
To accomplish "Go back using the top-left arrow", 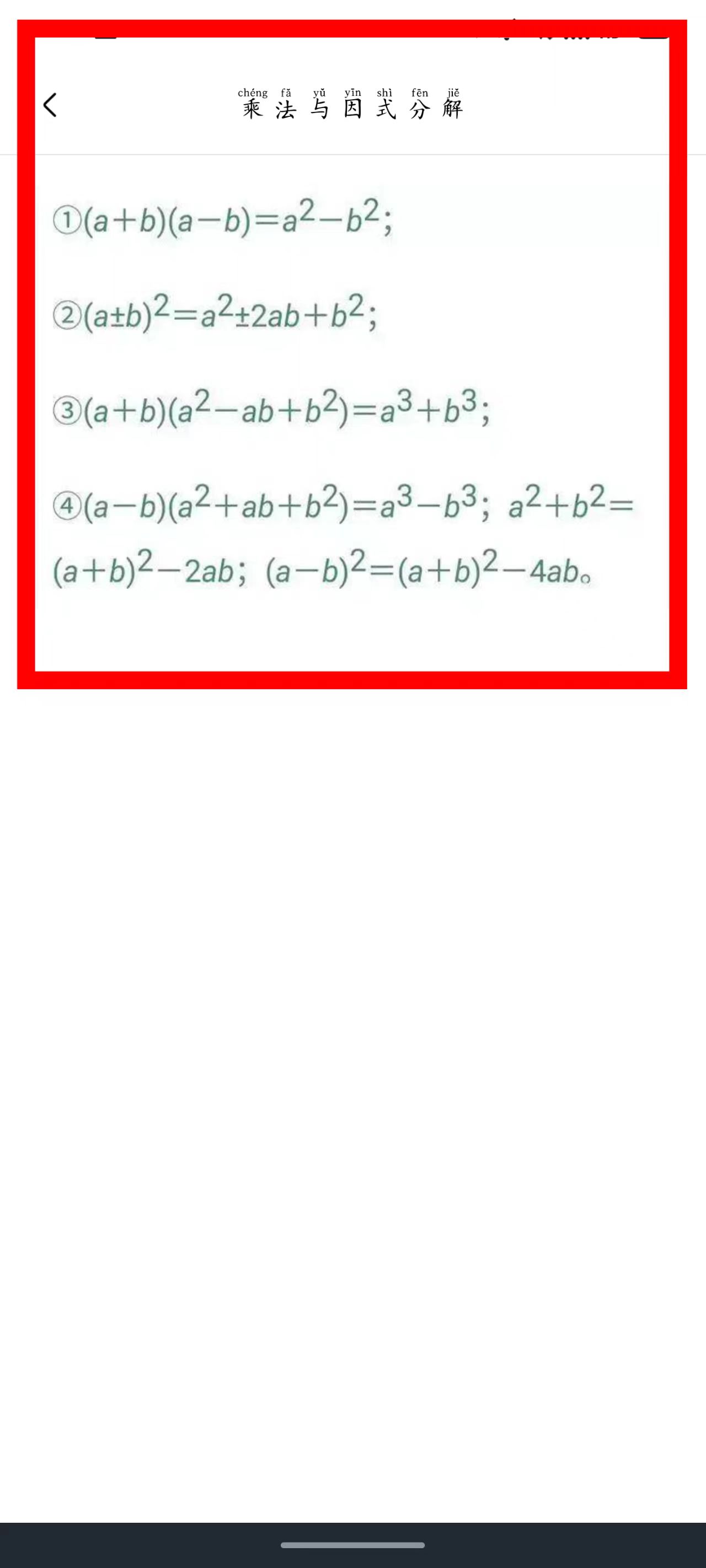I will (x=51, y=105).
